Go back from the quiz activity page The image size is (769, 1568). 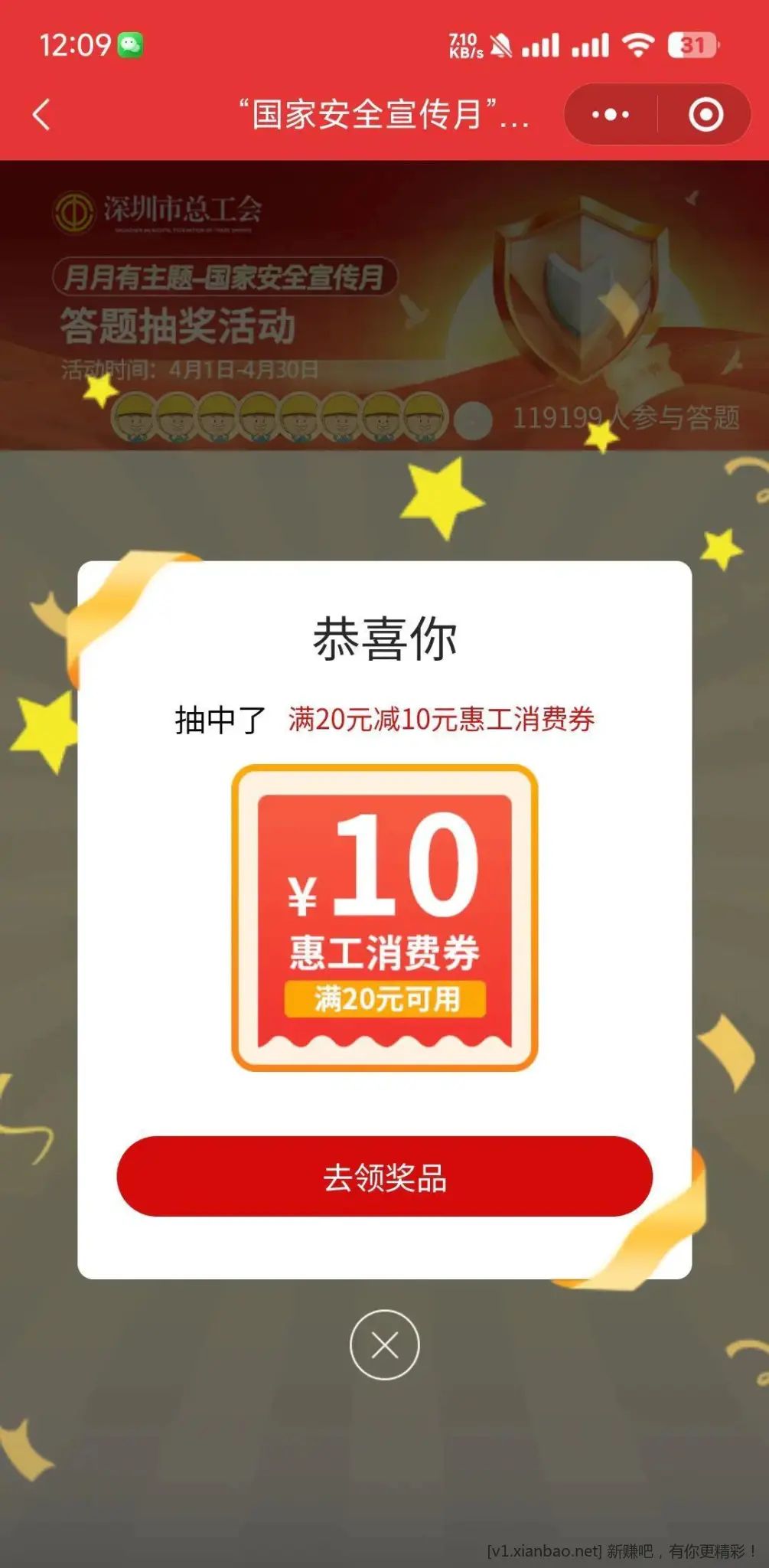coord(42,115)
